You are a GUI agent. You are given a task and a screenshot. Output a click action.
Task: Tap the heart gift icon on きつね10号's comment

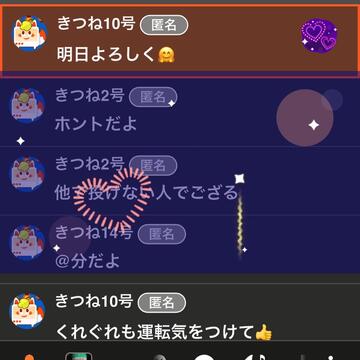click(319, 36)
